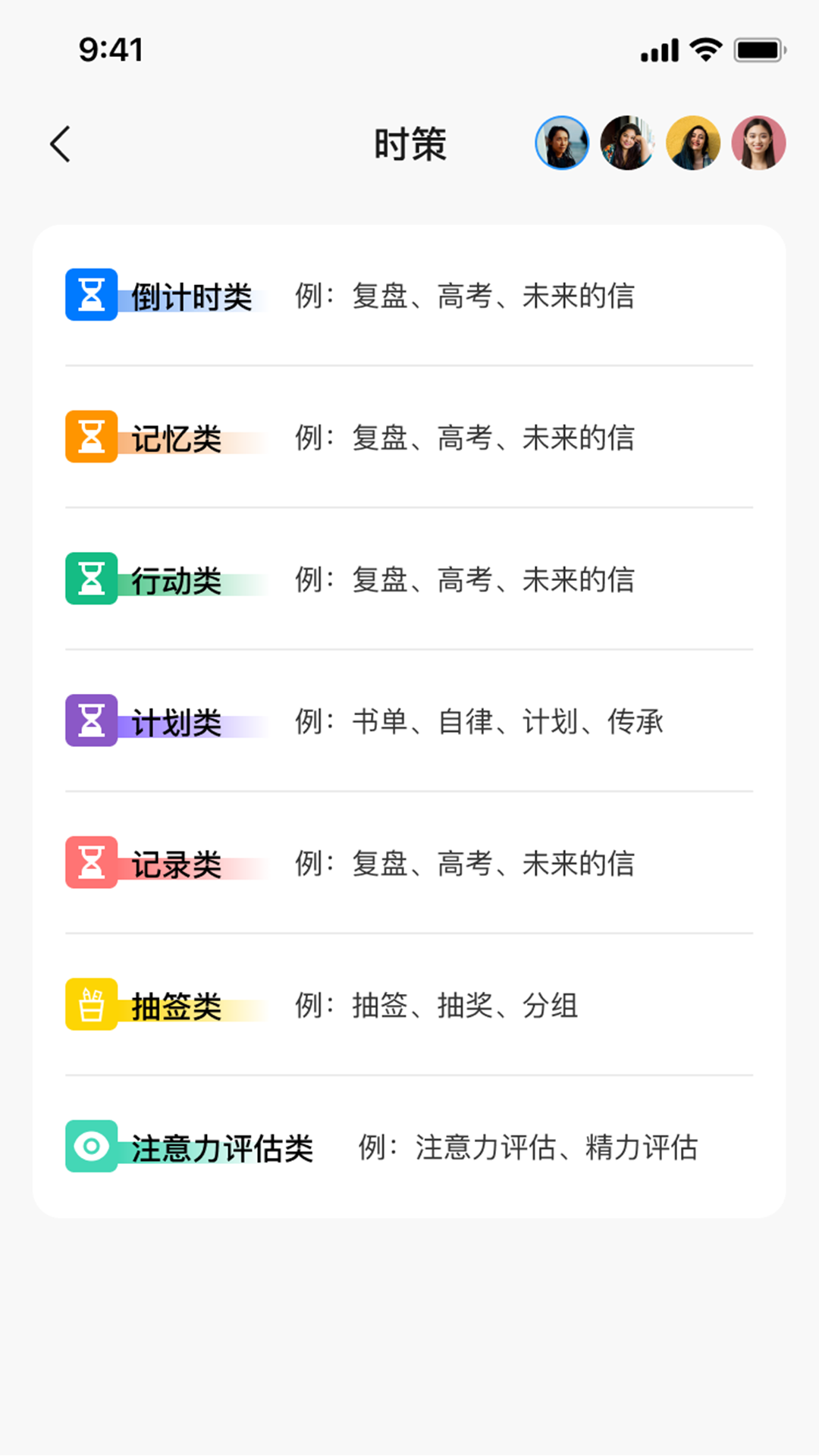
Task: Click the purple 计划类 hourglass icon
Action: tap(91, 721)
